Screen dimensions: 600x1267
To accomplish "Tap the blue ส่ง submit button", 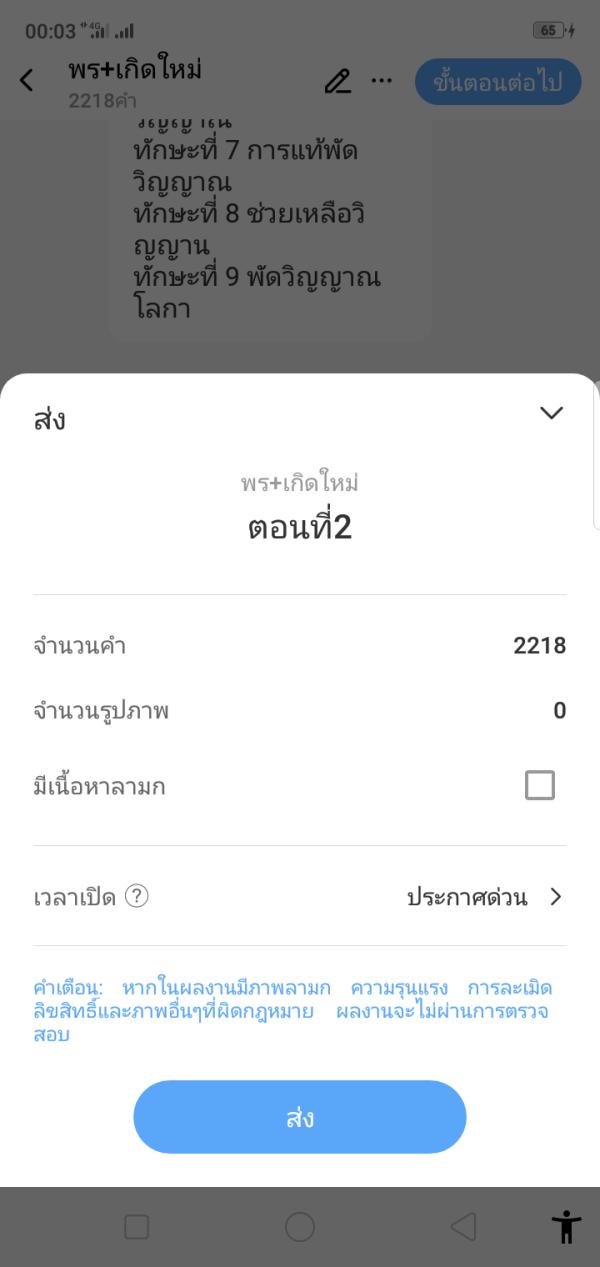I will pyautogui.click(x=300, y=1117).
